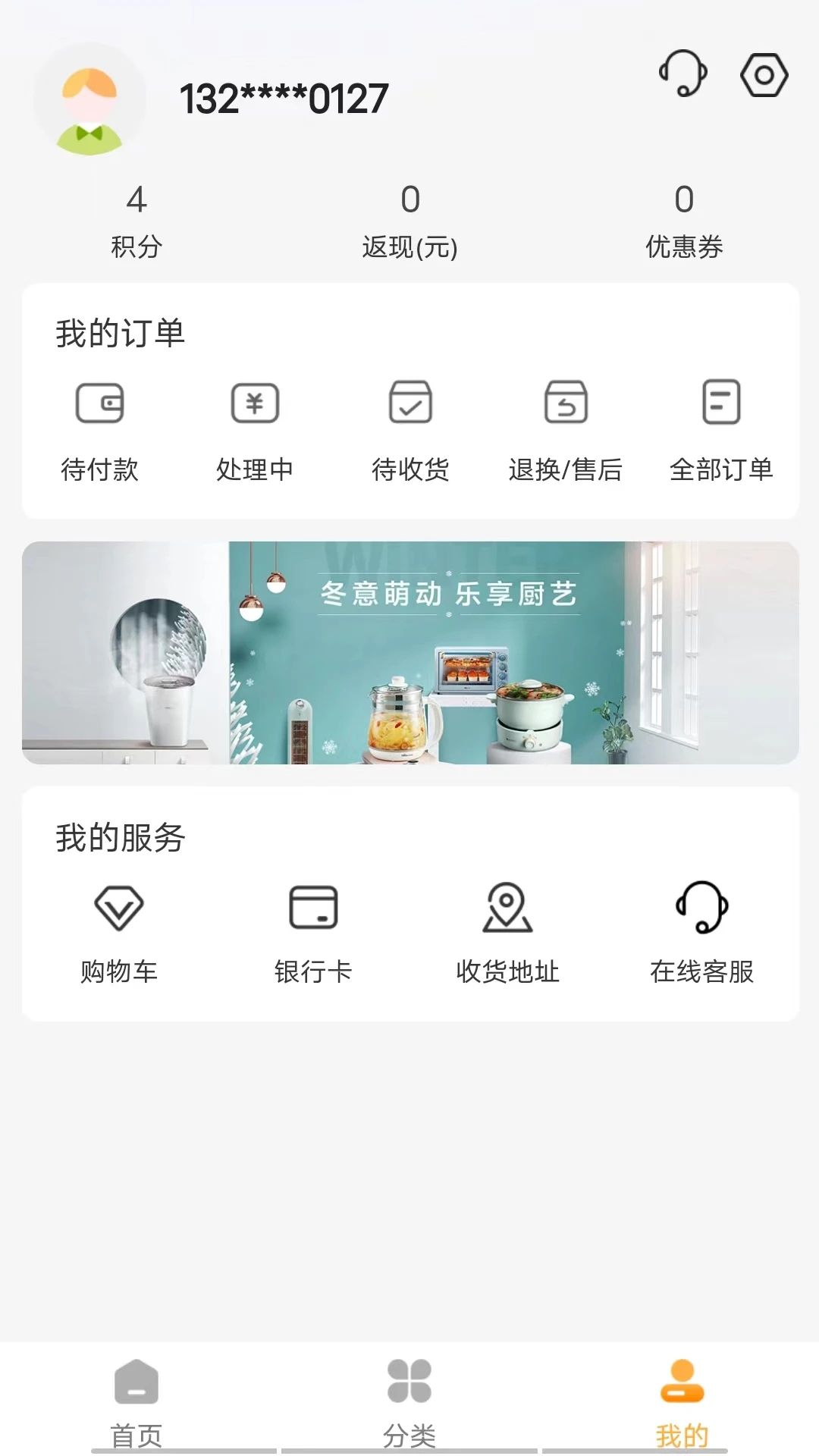The width and height of the screenshot is (819, 1456).
Task: Switch to the 首页 home tab
Action: pyautogui.click(x=136, y=1401)
